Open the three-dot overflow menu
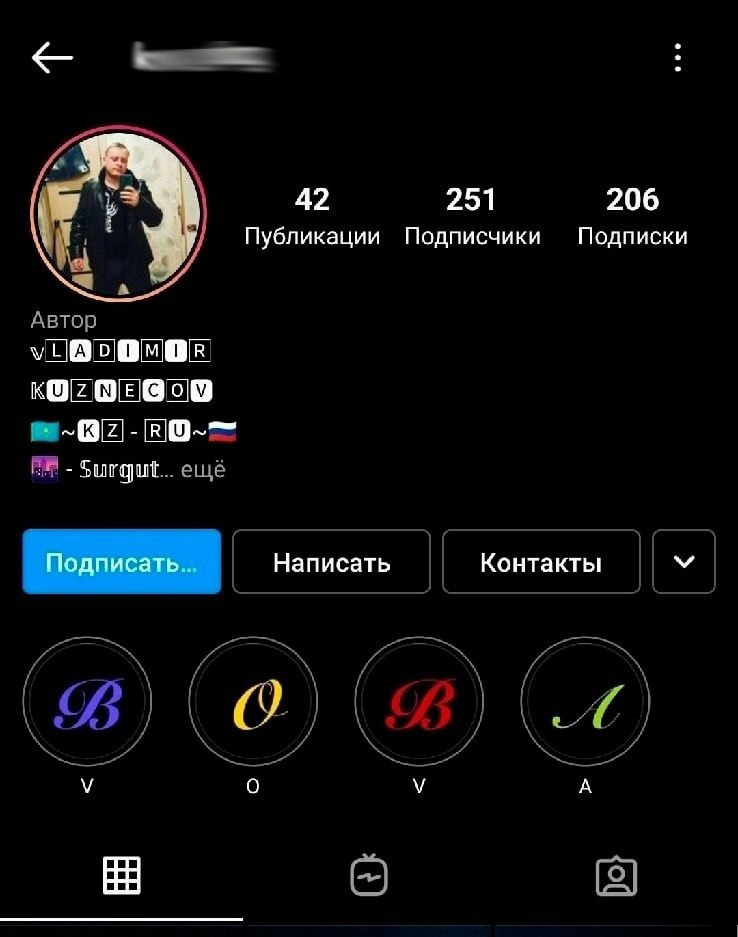 click(x=678, y=58)
